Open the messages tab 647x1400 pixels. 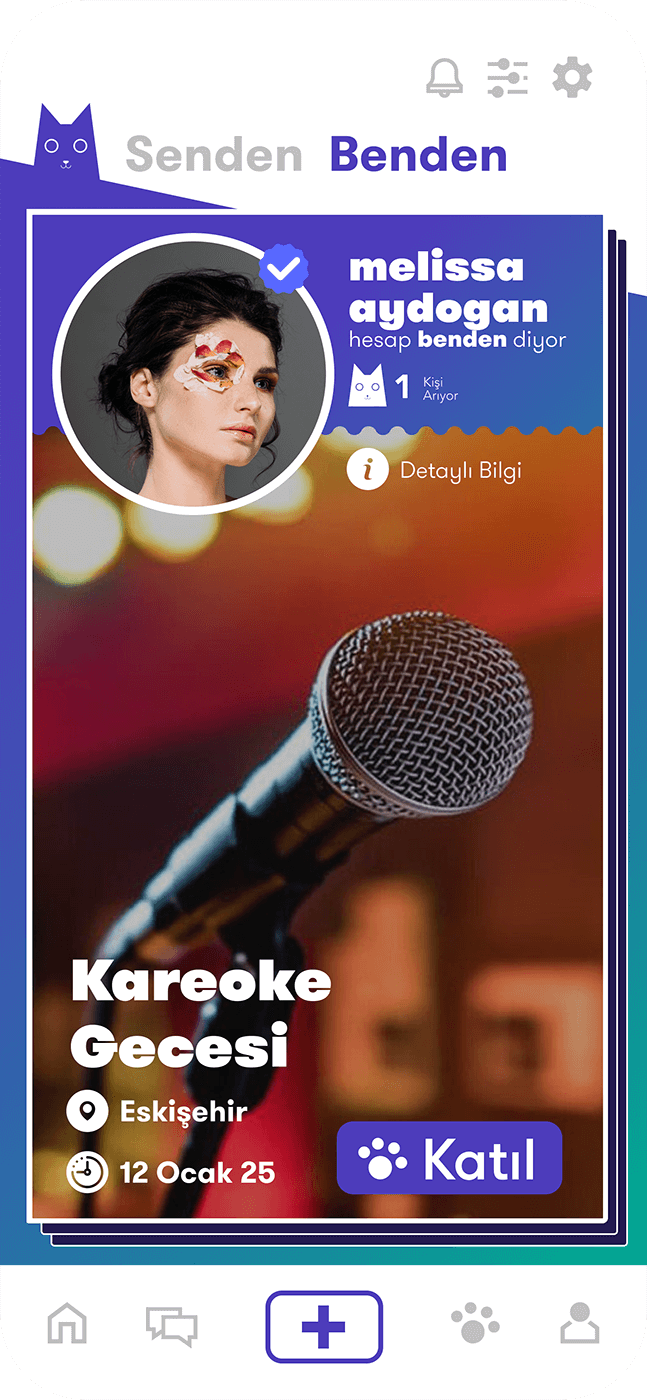[x=172, y=1326]
